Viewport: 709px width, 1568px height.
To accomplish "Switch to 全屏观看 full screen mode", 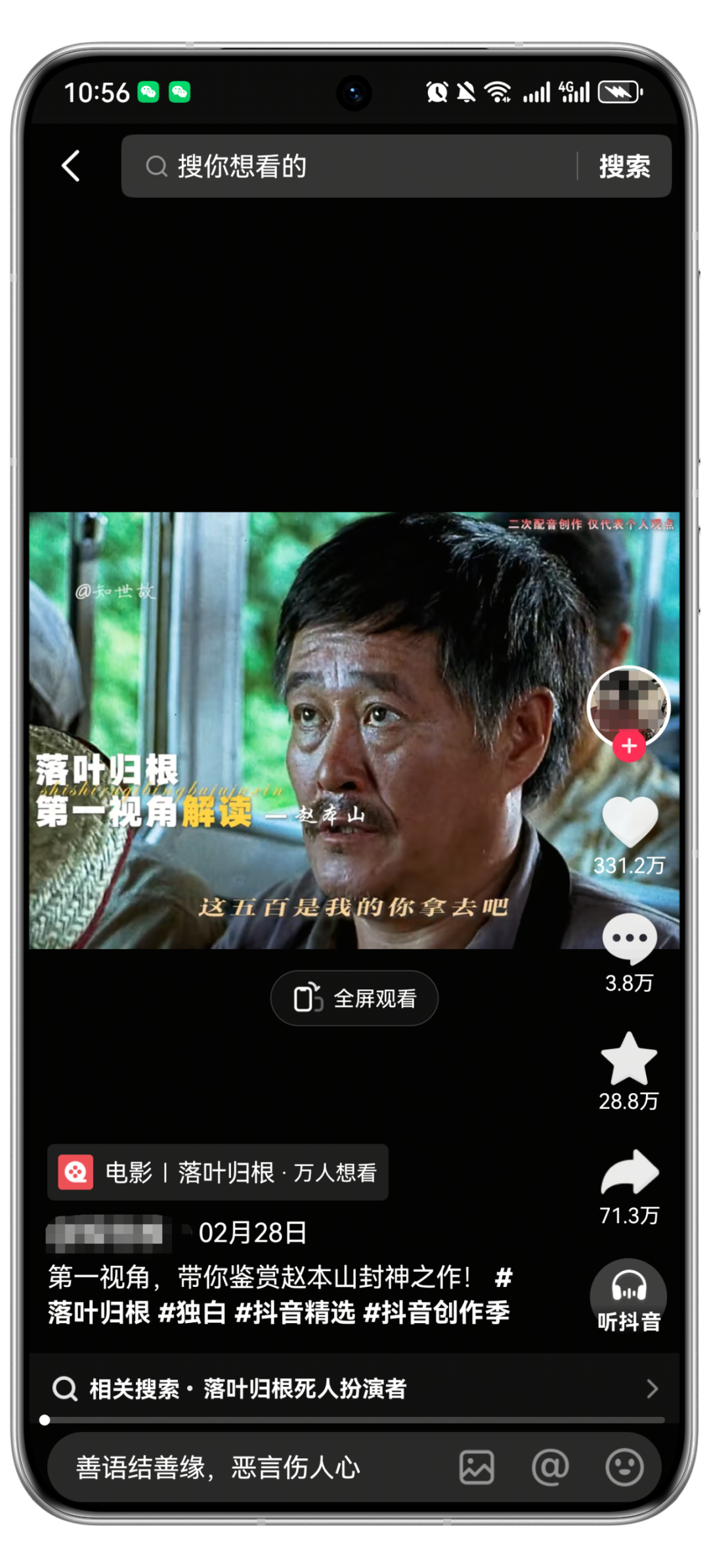I will coord(354,998).
